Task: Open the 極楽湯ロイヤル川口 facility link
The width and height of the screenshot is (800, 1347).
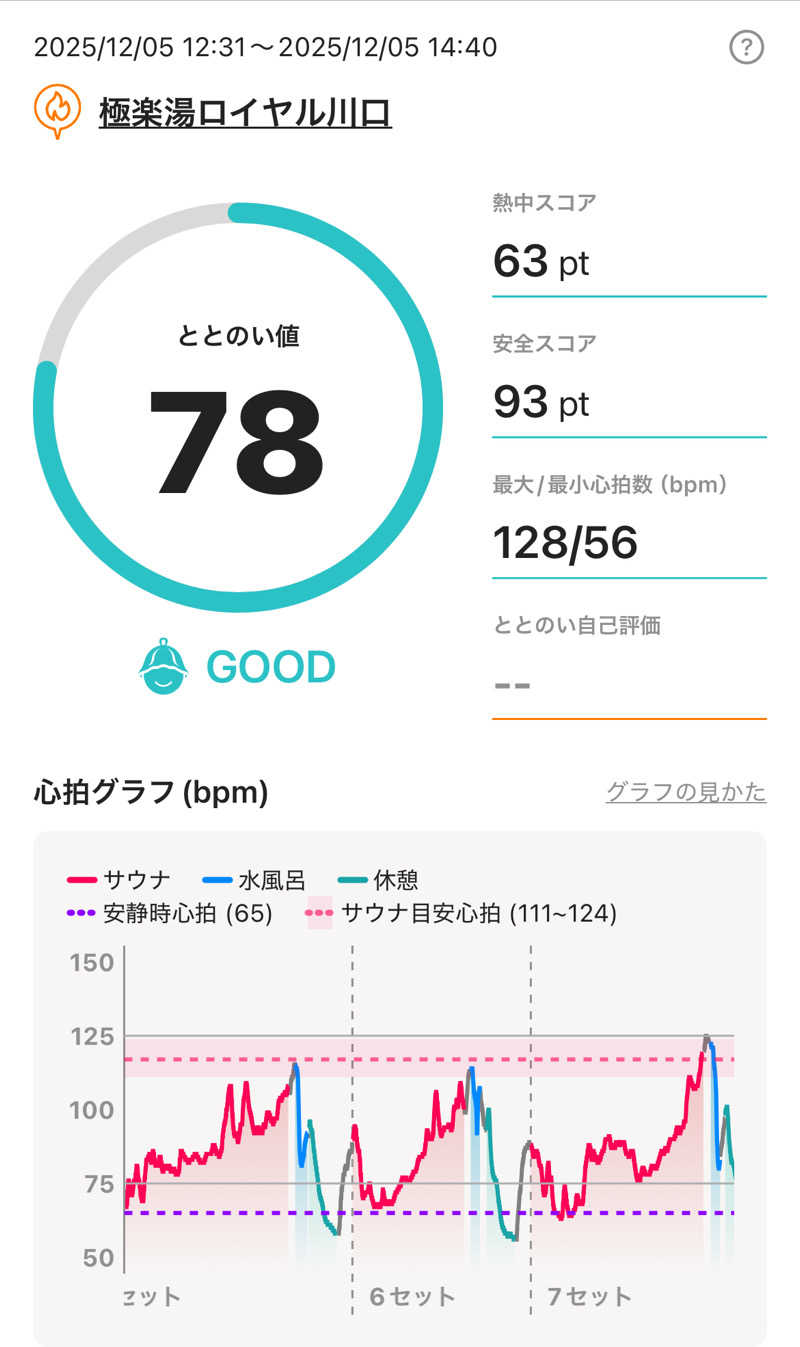Action: (245, 112)
